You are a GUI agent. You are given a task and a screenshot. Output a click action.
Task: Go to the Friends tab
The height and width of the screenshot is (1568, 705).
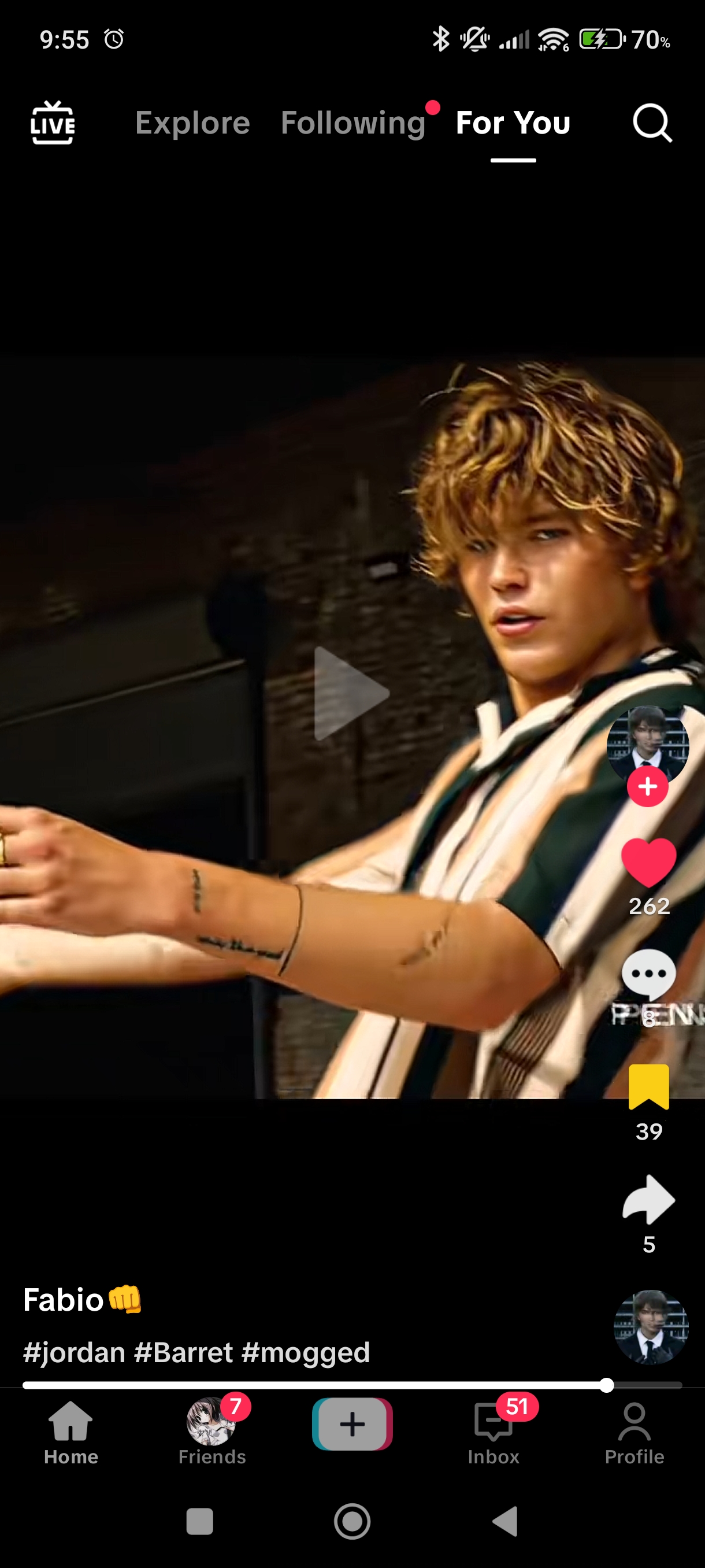click(x=211, y=1430)
